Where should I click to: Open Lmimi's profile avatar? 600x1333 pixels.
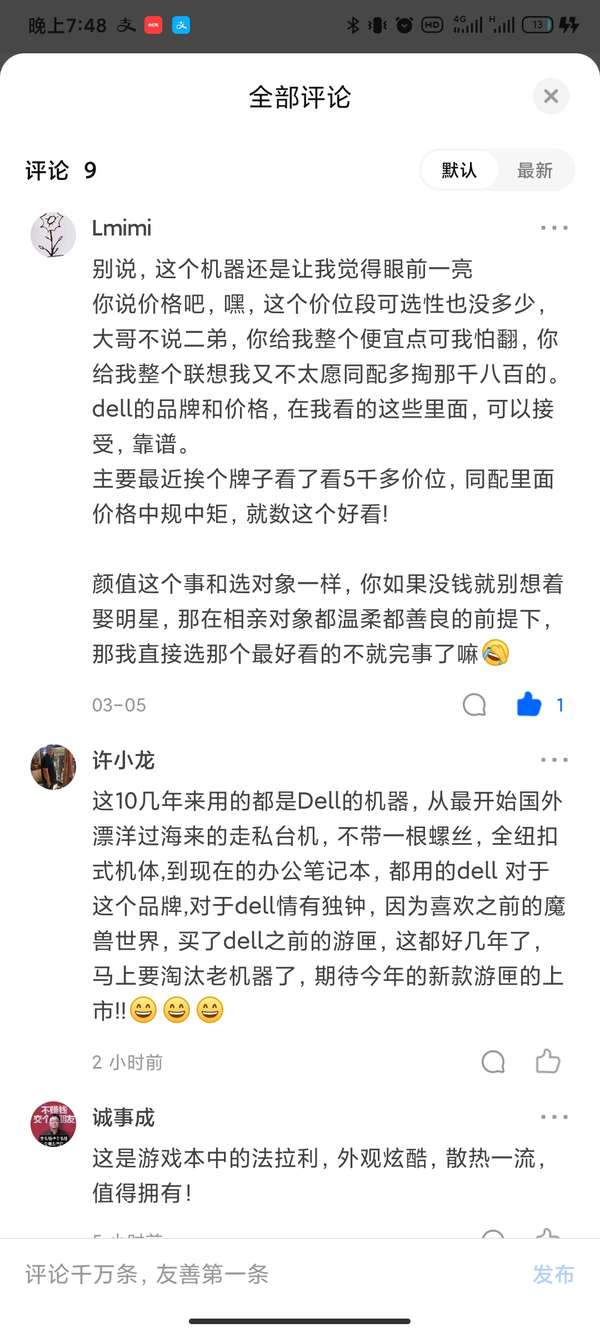pos(53,234)
